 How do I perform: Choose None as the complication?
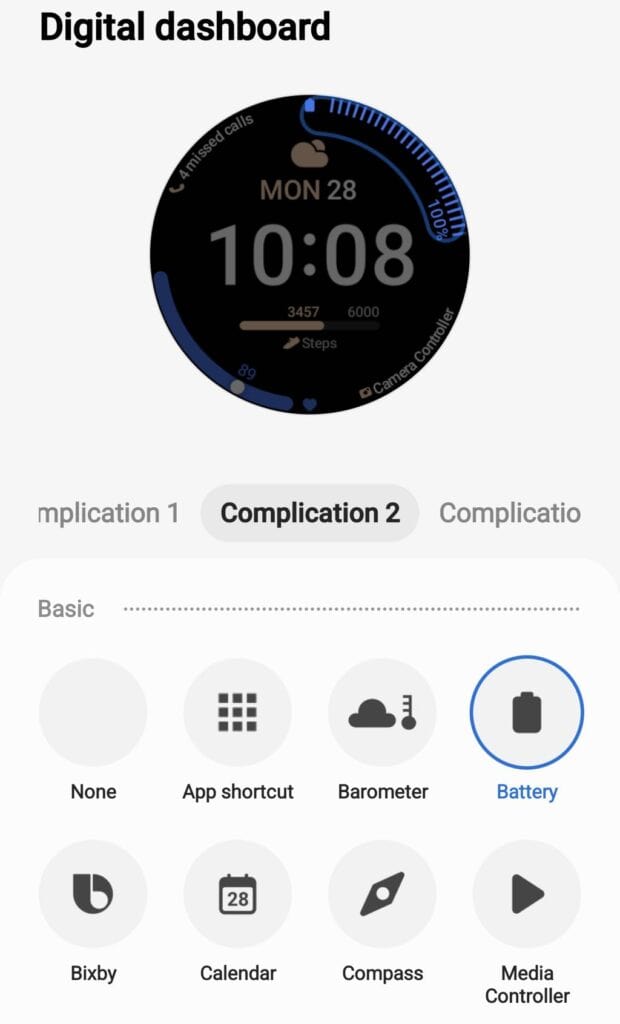click(x=93, y=713)
